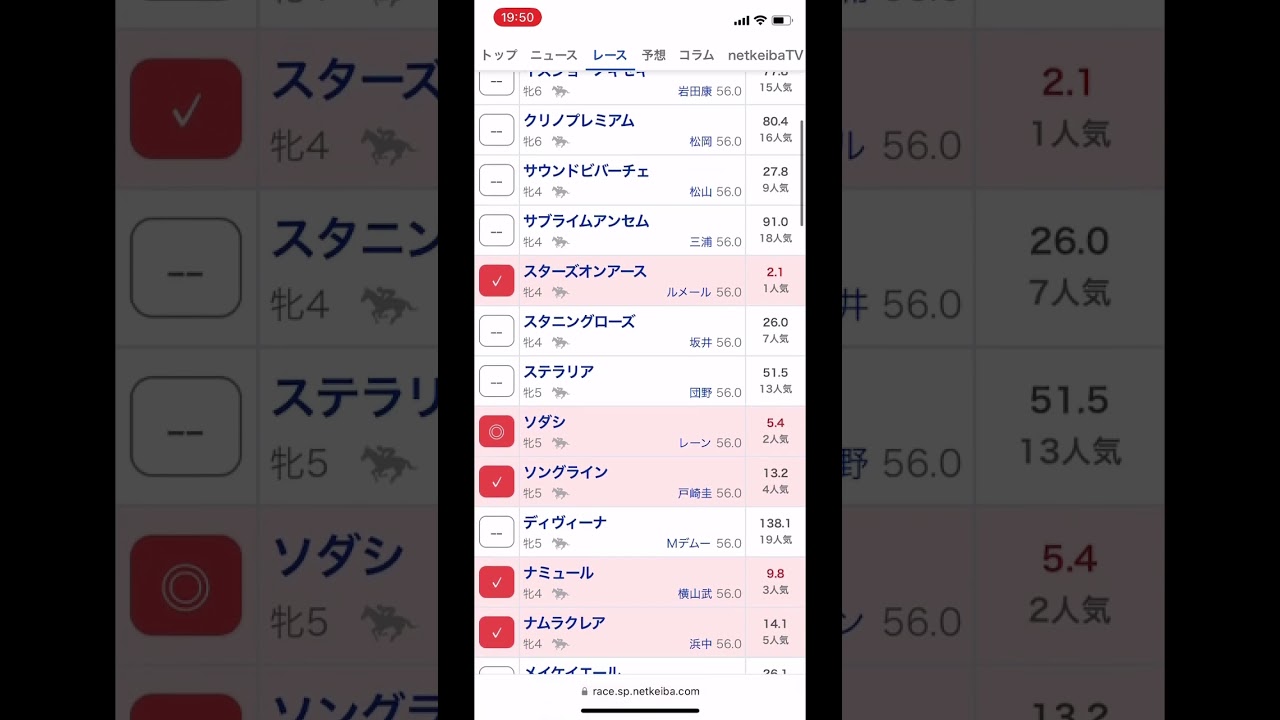Switch to netkeibaTV tab
This screenshot has width=1280, height=720.
764,55
